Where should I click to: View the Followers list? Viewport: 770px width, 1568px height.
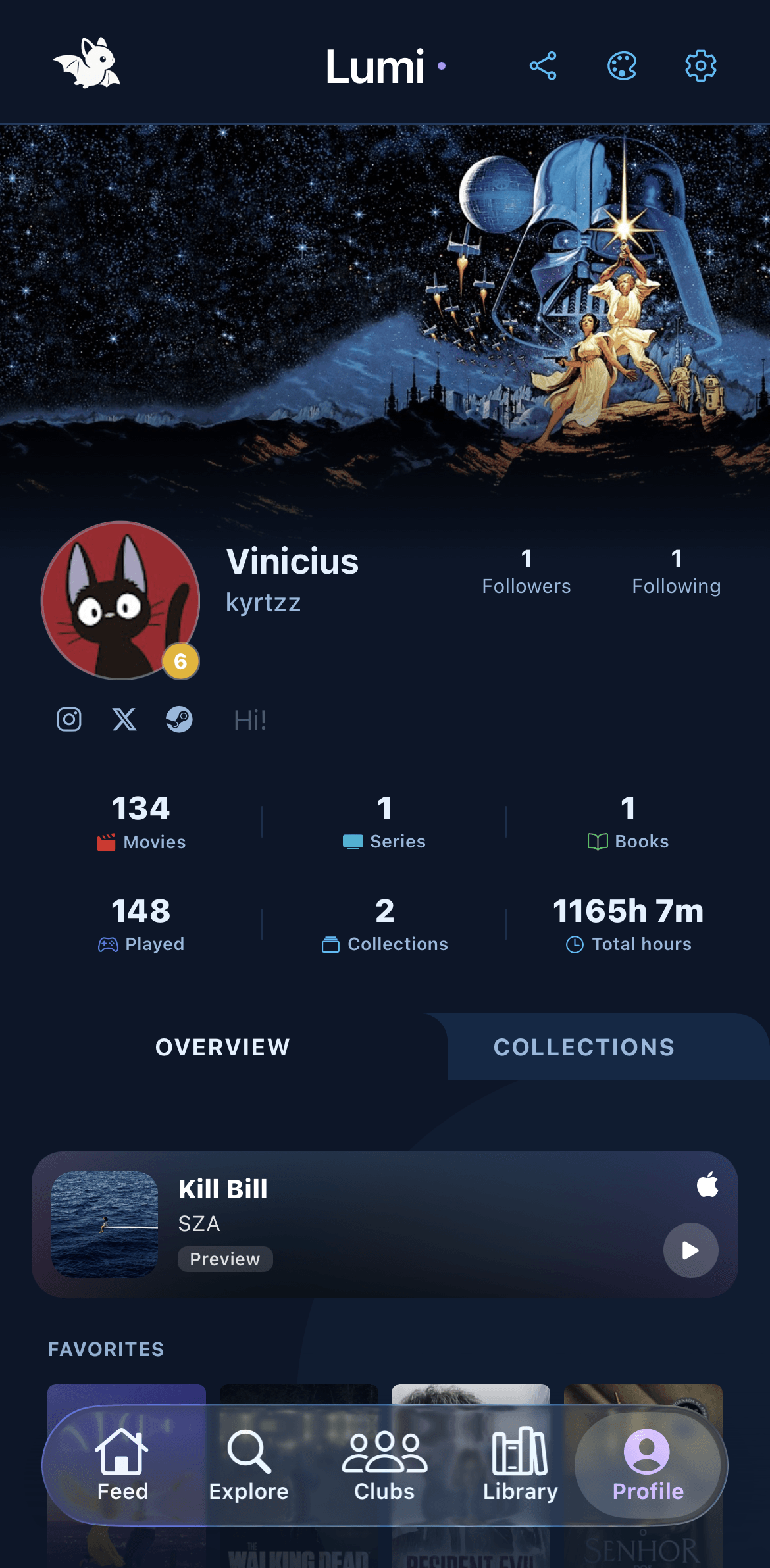point(526,571)
